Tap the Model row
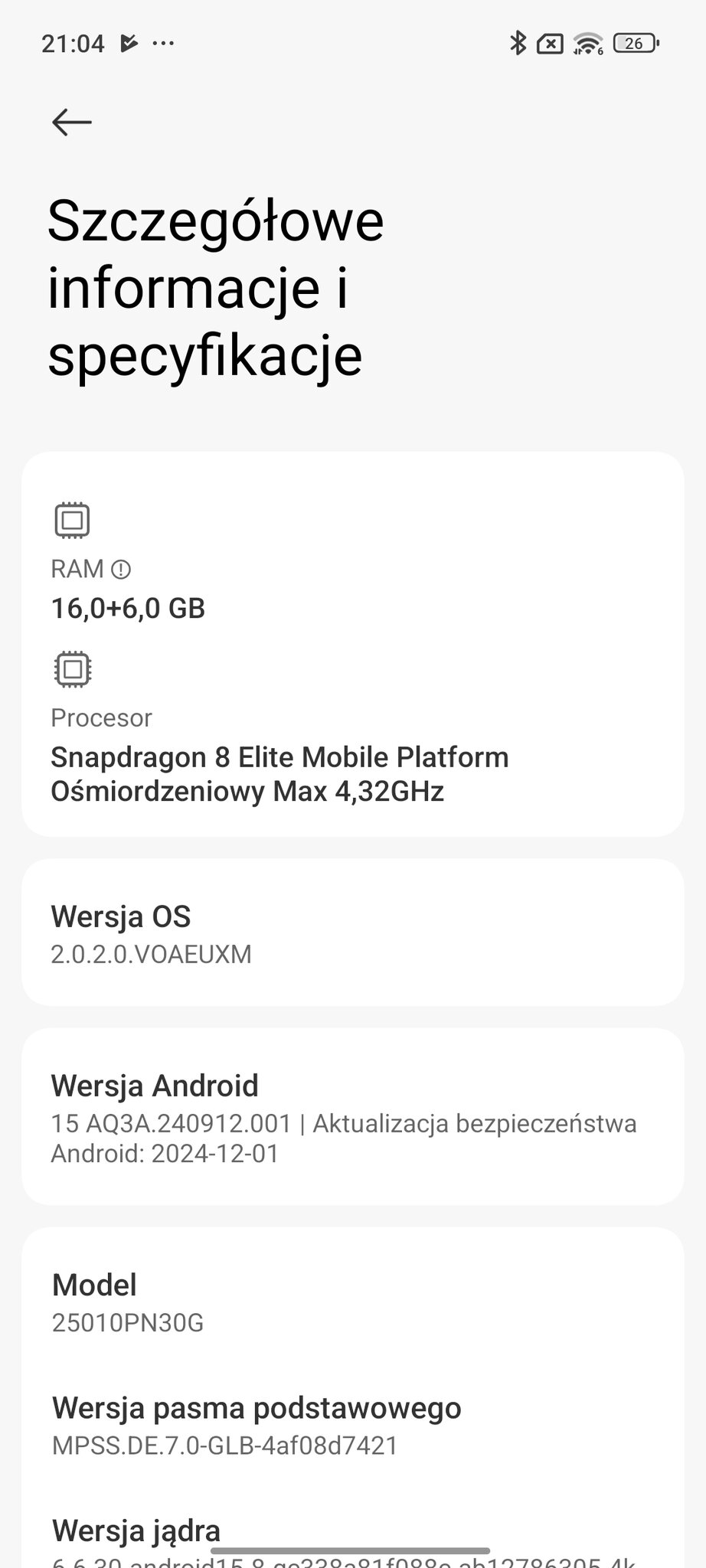This screenshot has width=706, height=1568. tap(353, 1302)
